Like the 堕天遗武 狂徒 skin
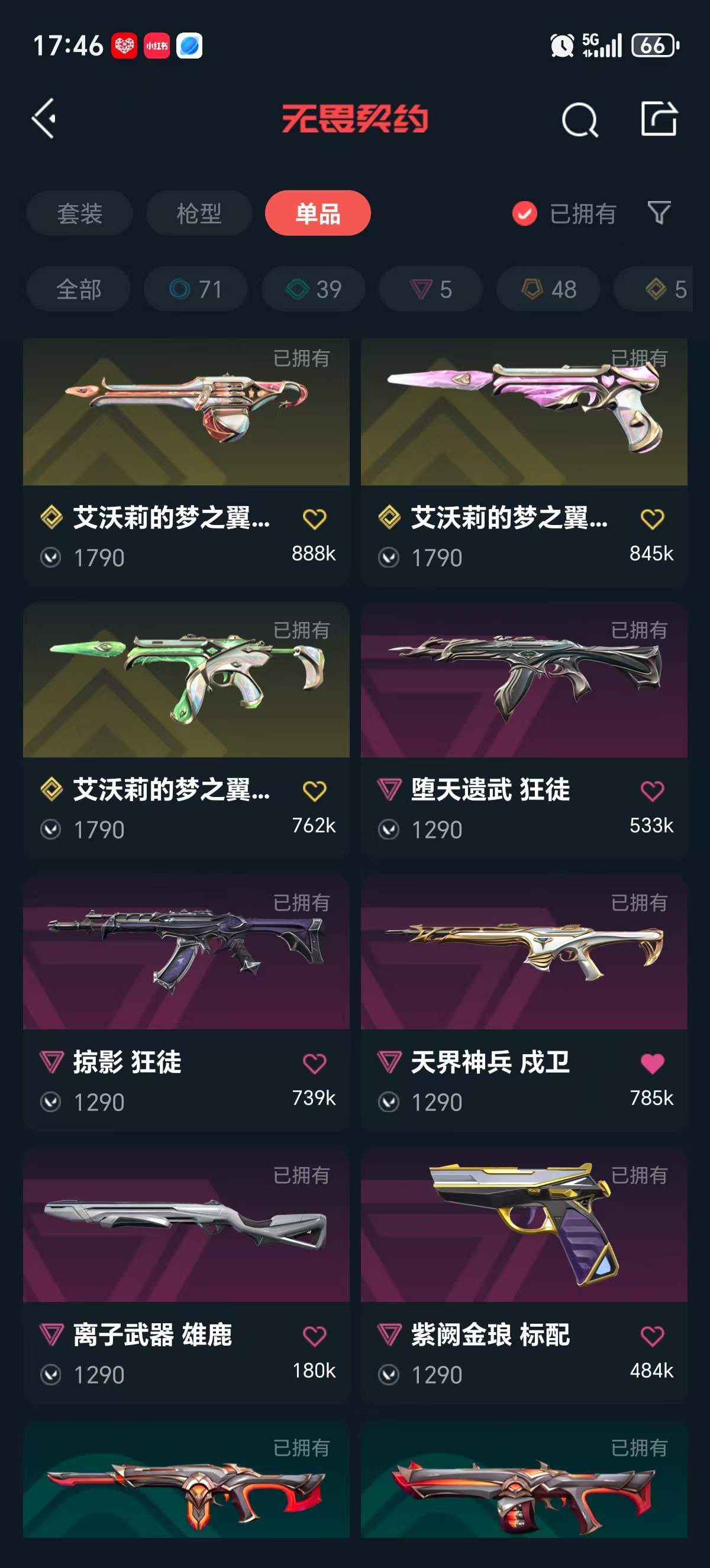The width and height of the screenshot is (710, 1568). pos(652,791)
